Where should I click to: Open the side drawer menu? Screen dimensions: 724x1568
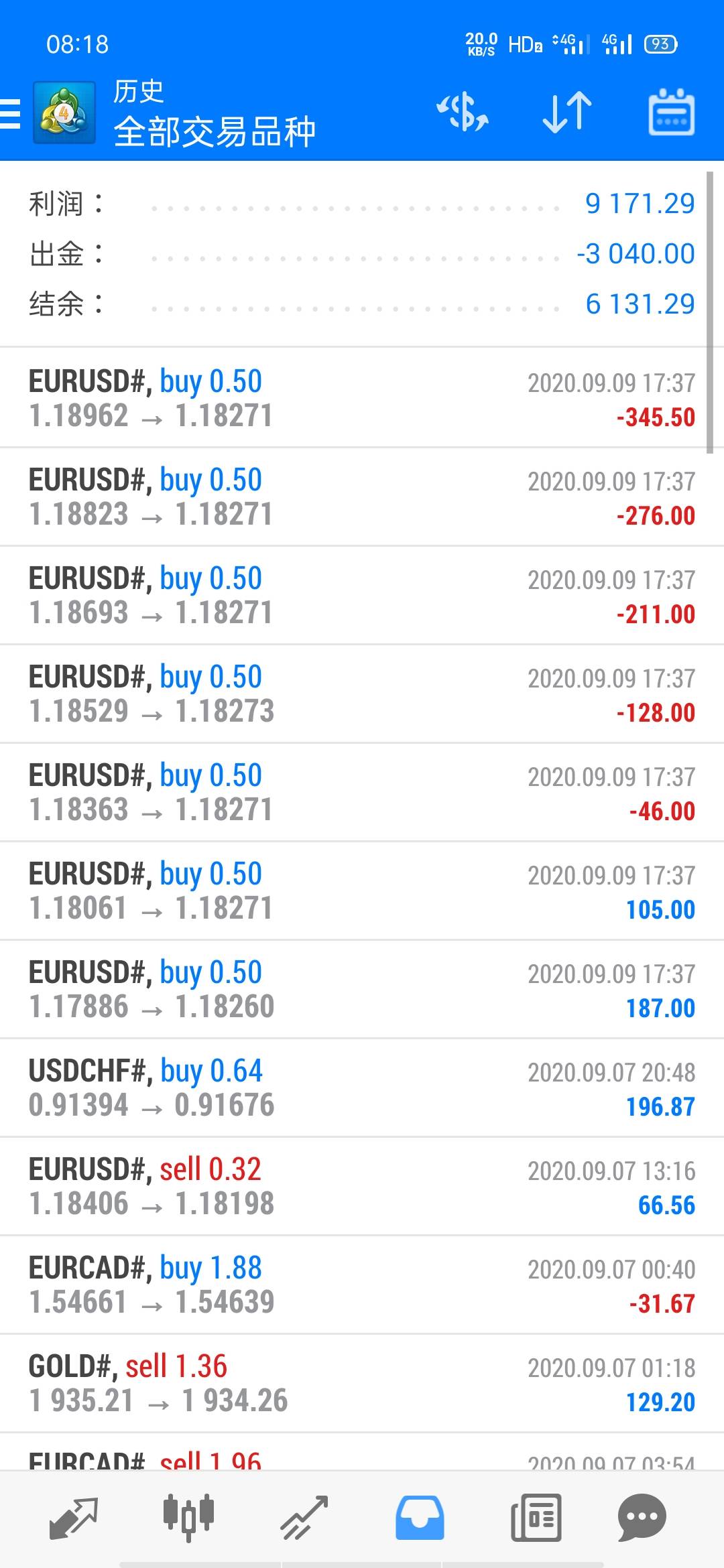point(11,113)
